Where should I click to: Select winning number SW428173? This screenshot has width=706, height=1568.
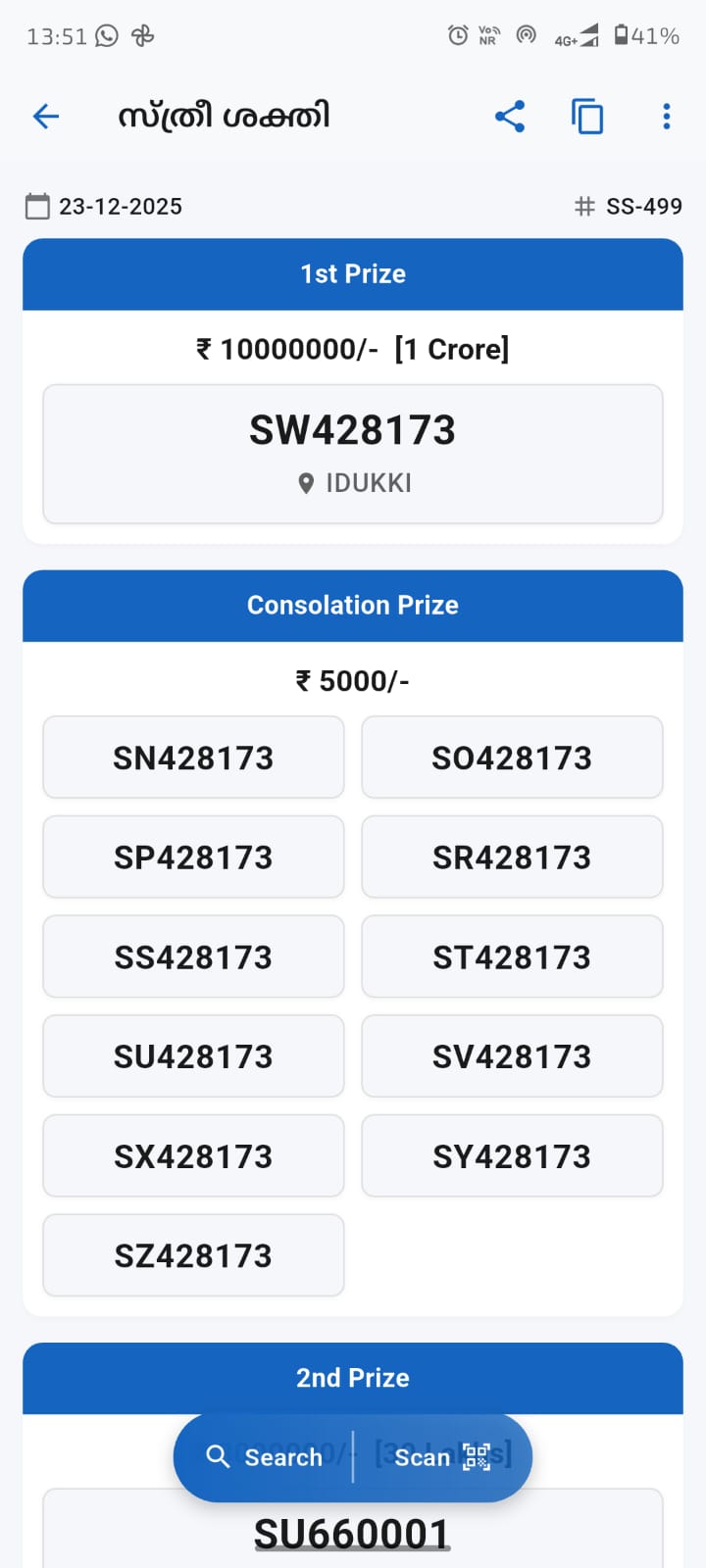(353, 428)
